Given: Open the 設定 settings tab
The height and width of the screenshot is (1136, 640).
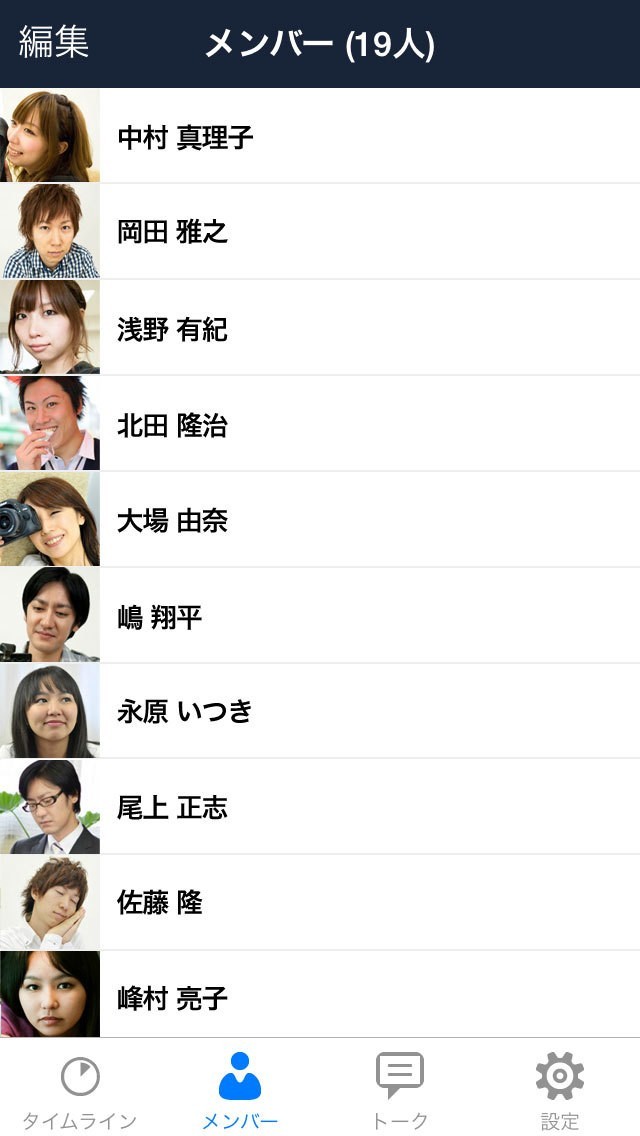Looking at the screenshot, I should point(560,1090).
